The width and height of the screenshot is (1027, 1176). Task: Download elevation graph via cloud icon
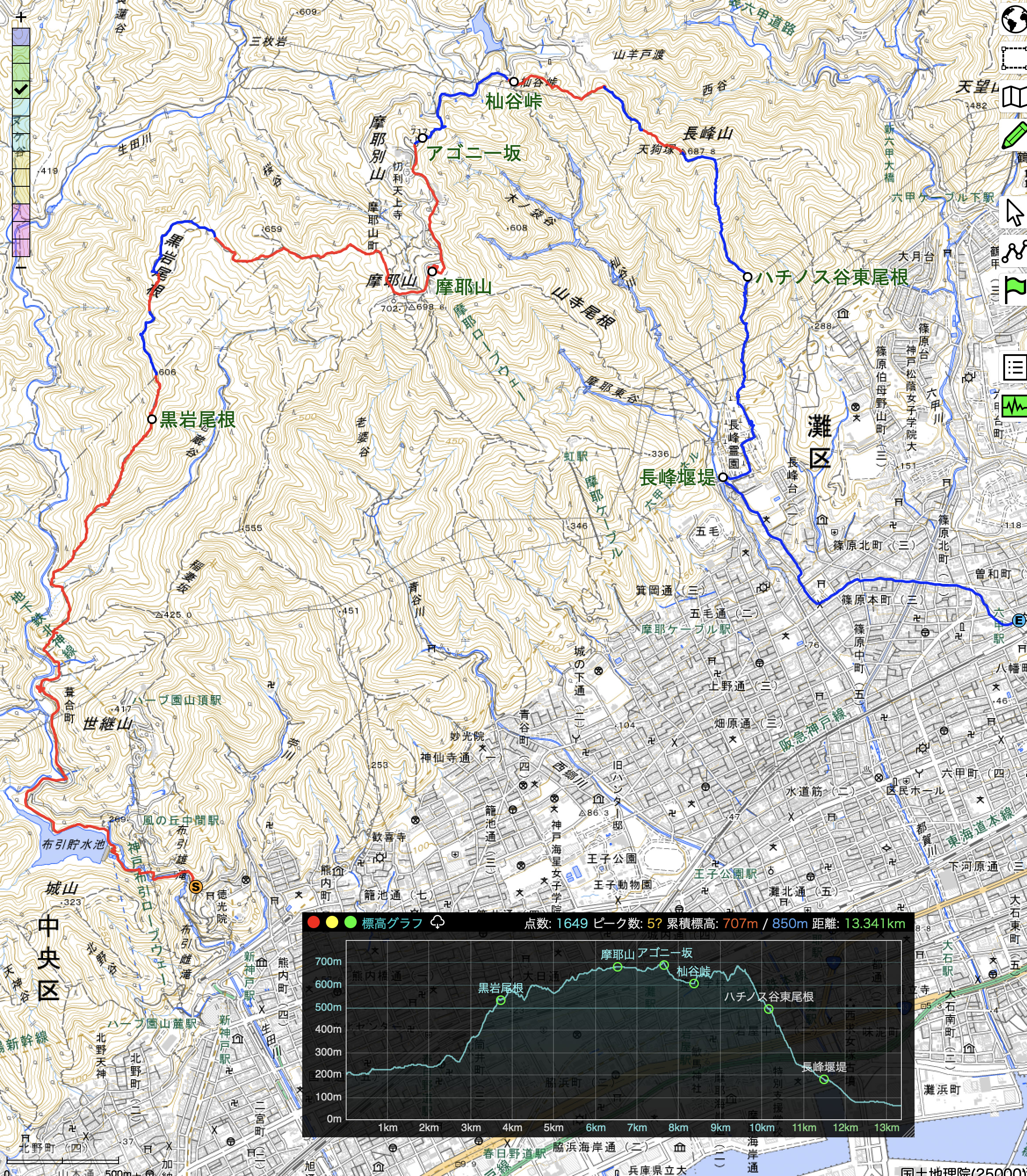pyautogui.click(x=437, y=922)
